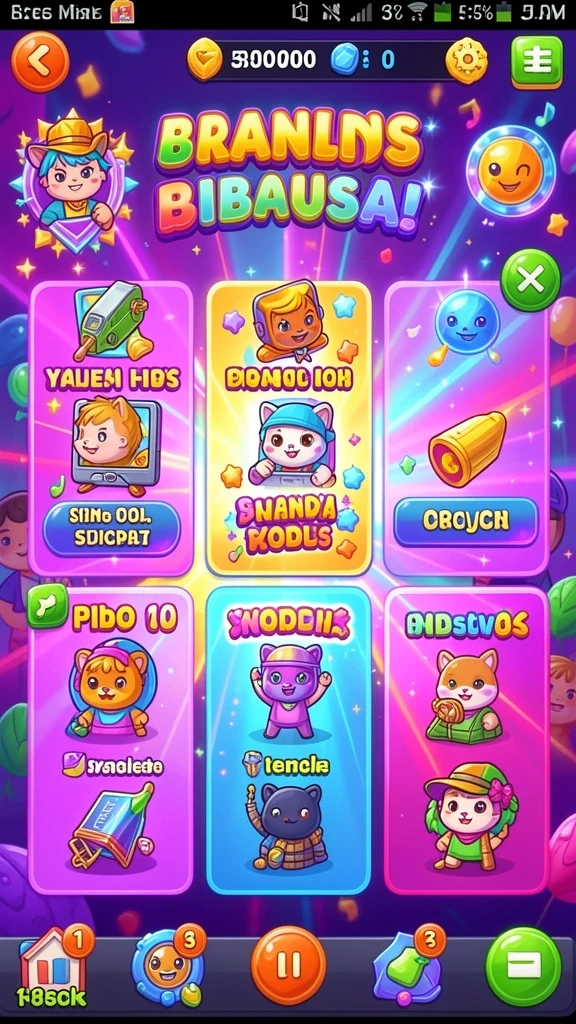Tap the orange back arrow button

pos(40,62)
